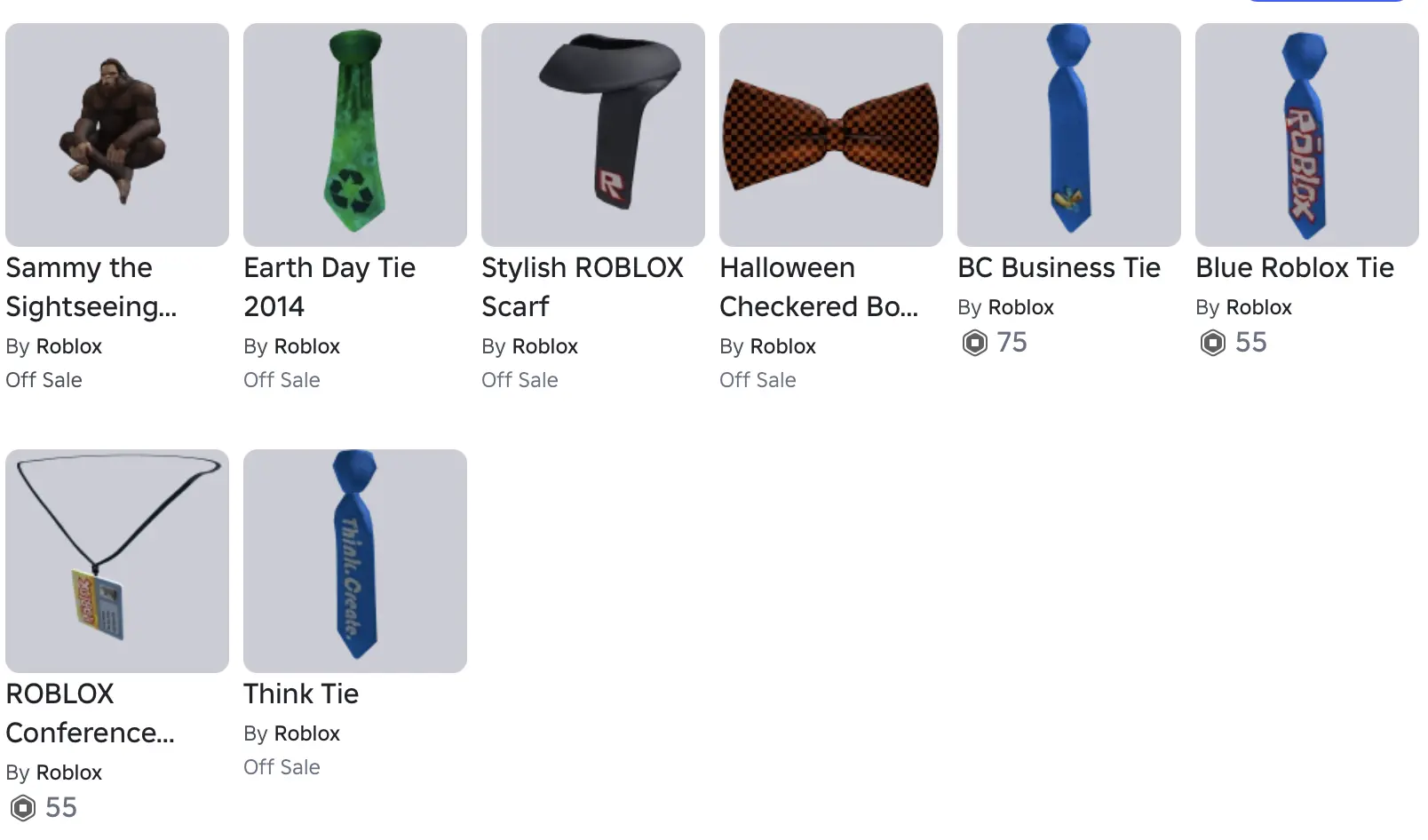Open the Halloween Checkered bow tie item

pos(830,135)
